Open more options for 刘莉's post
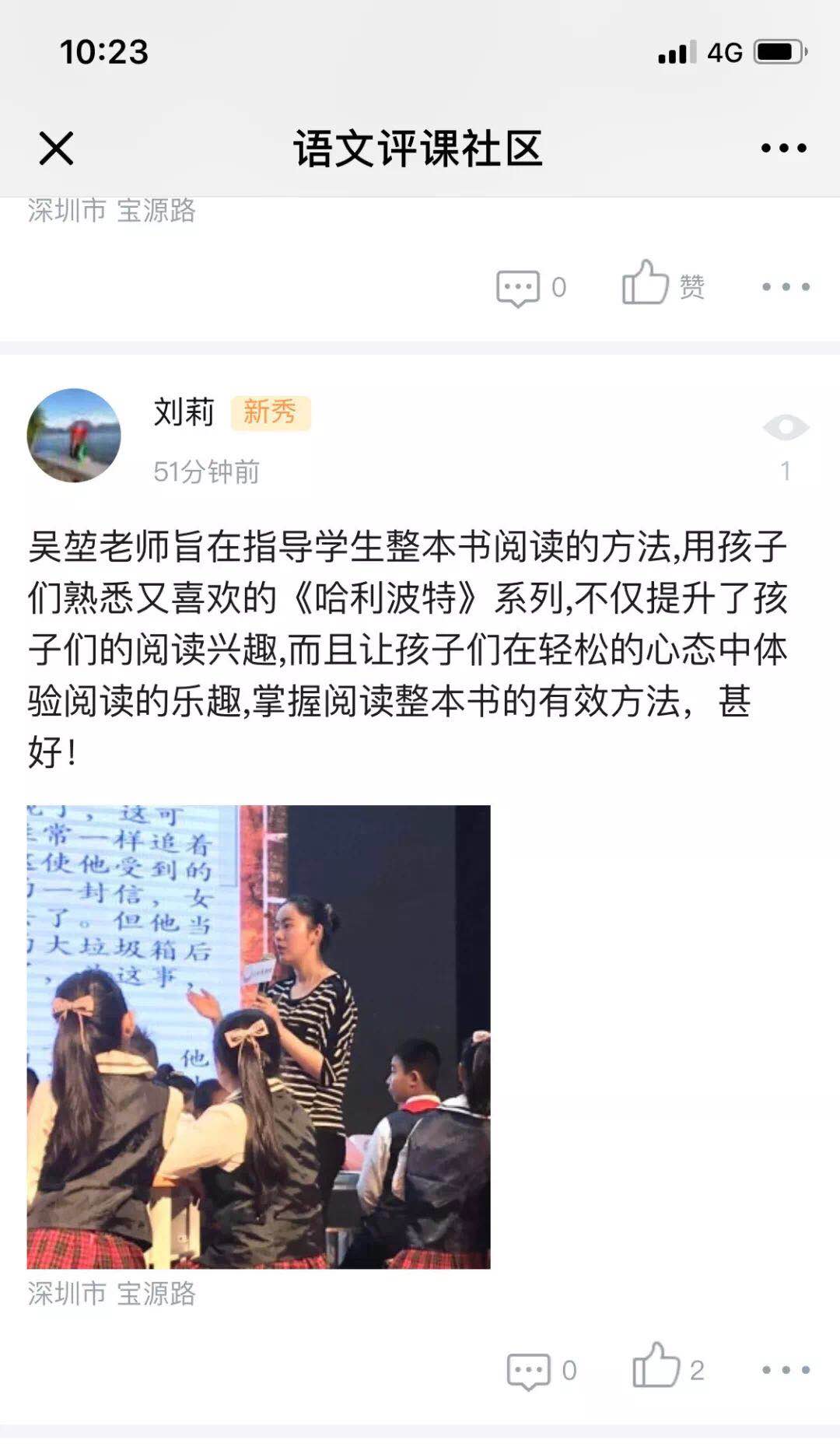 click(x=786, y=1370)
